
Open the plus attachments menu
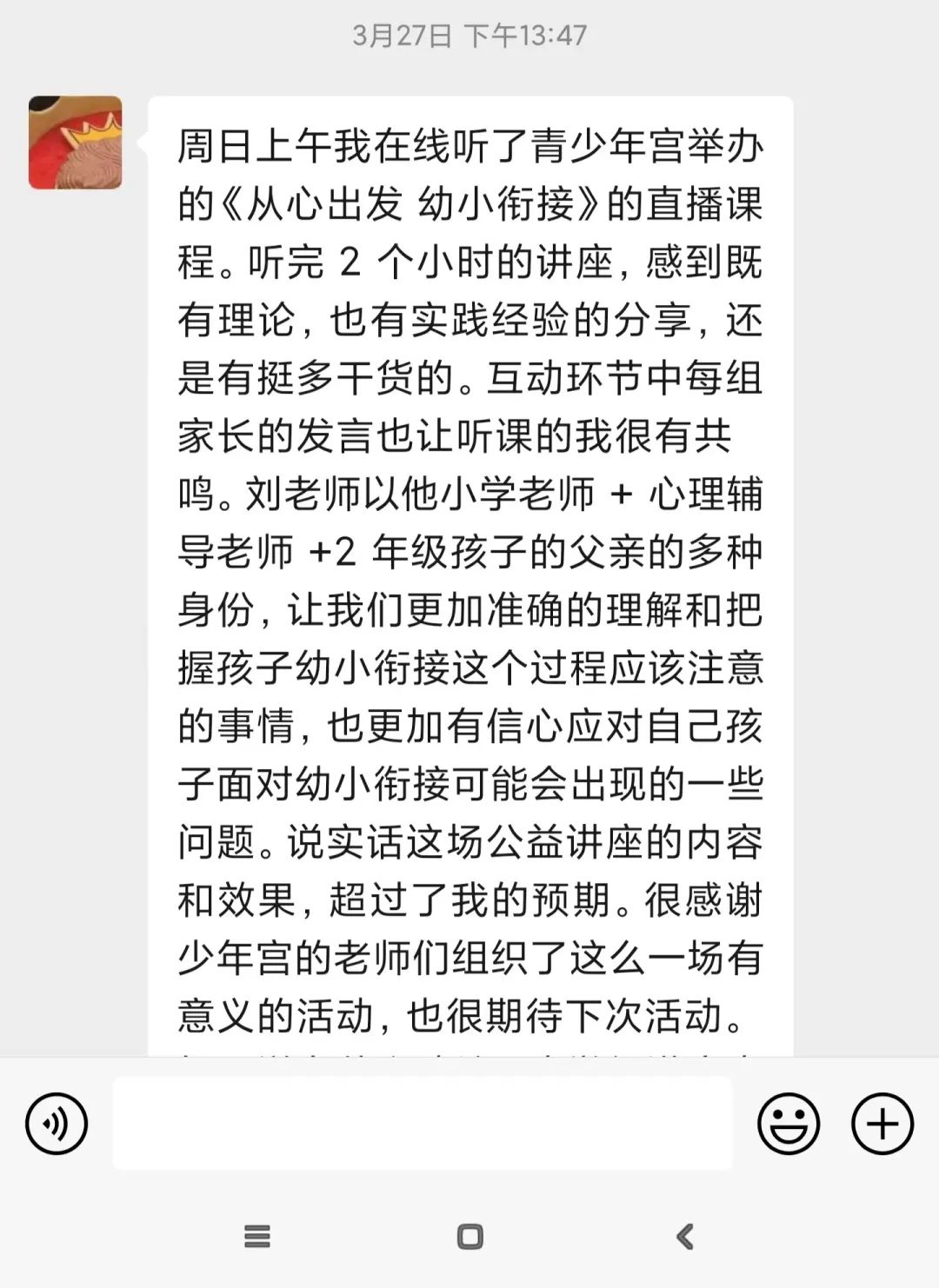point(882,1124)
